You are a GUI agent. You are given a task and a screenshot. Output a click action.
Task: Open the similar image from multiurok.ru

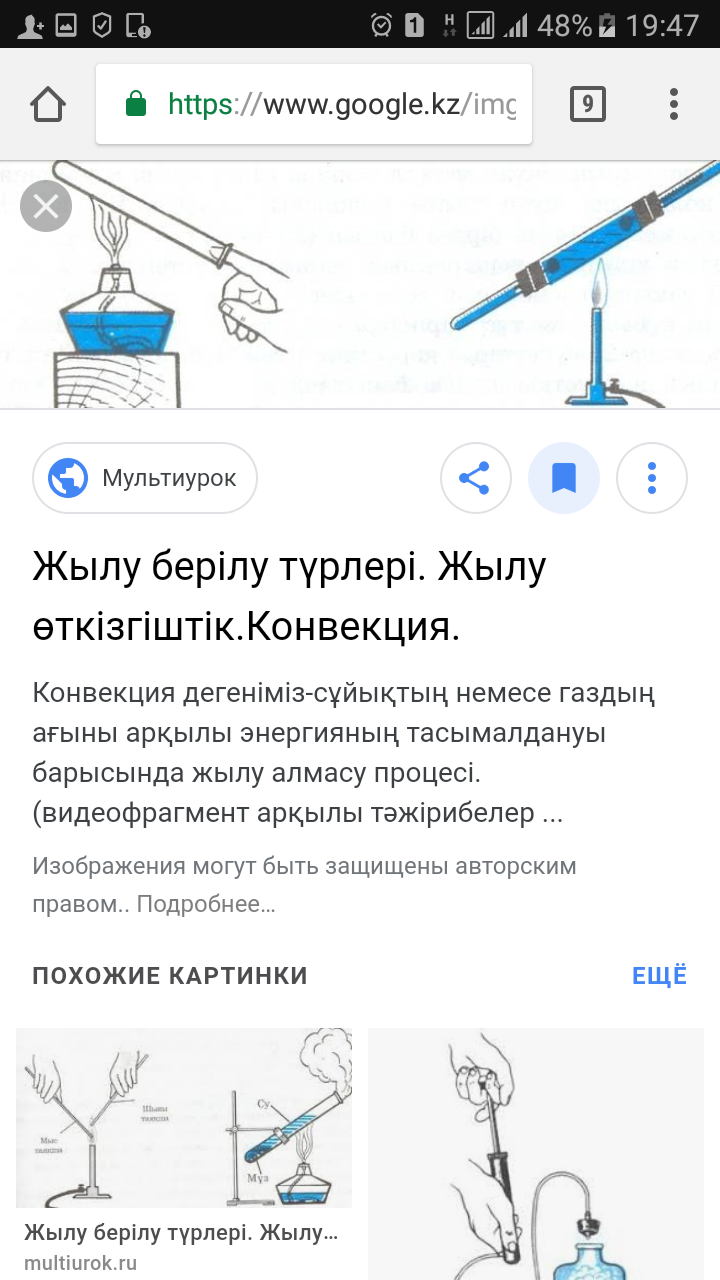184,1120
